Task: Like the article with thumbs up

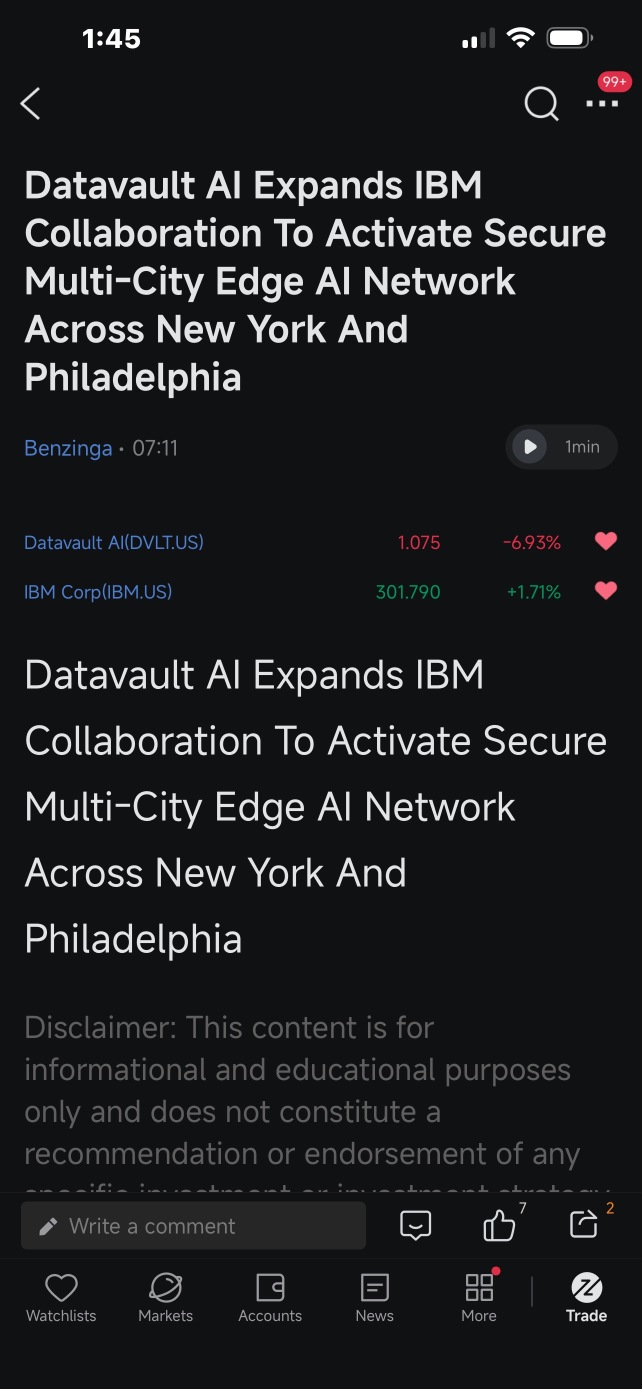Action: (500, 1225)
